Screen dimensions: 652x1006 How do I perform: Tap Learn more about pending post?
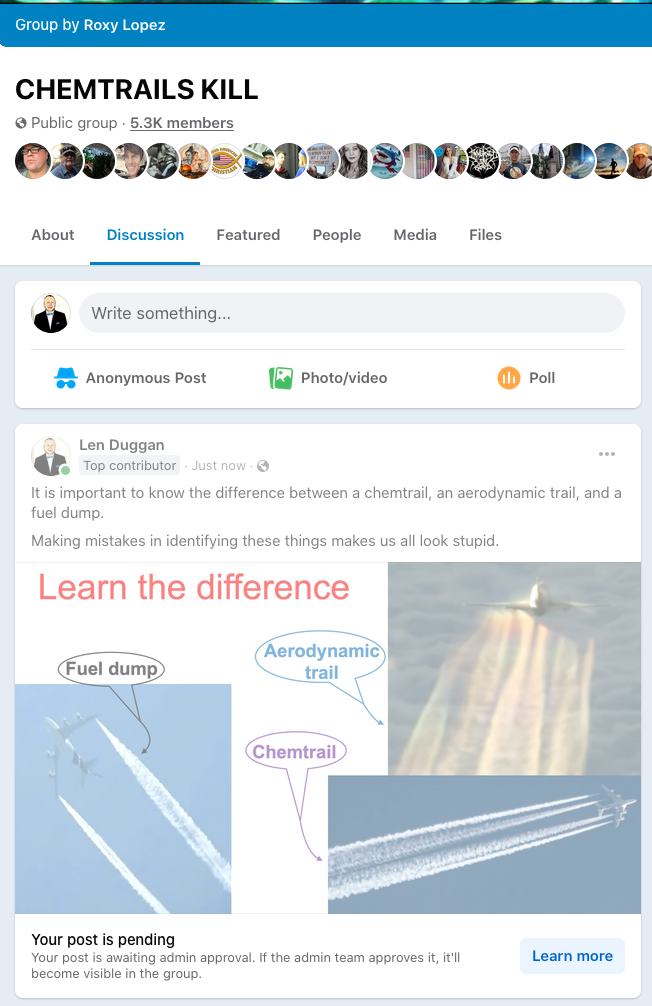point(572,956)
